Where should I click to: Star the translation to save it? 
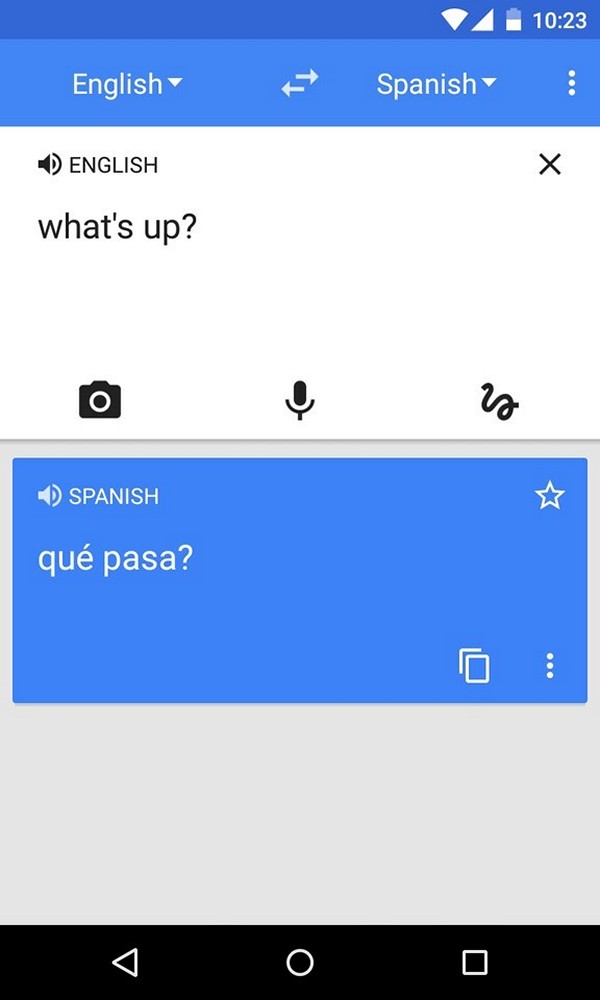click(549, 496)
